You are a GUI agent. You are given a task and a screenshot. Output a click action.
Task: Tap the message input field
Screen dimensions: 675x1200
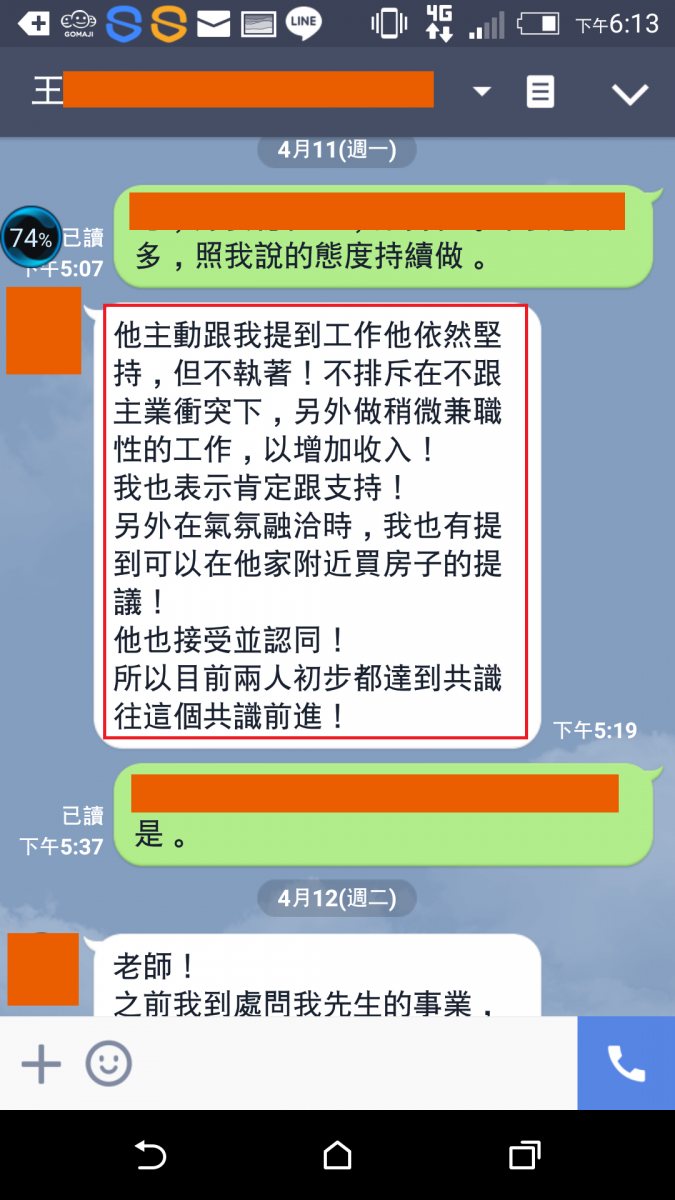355,1063
